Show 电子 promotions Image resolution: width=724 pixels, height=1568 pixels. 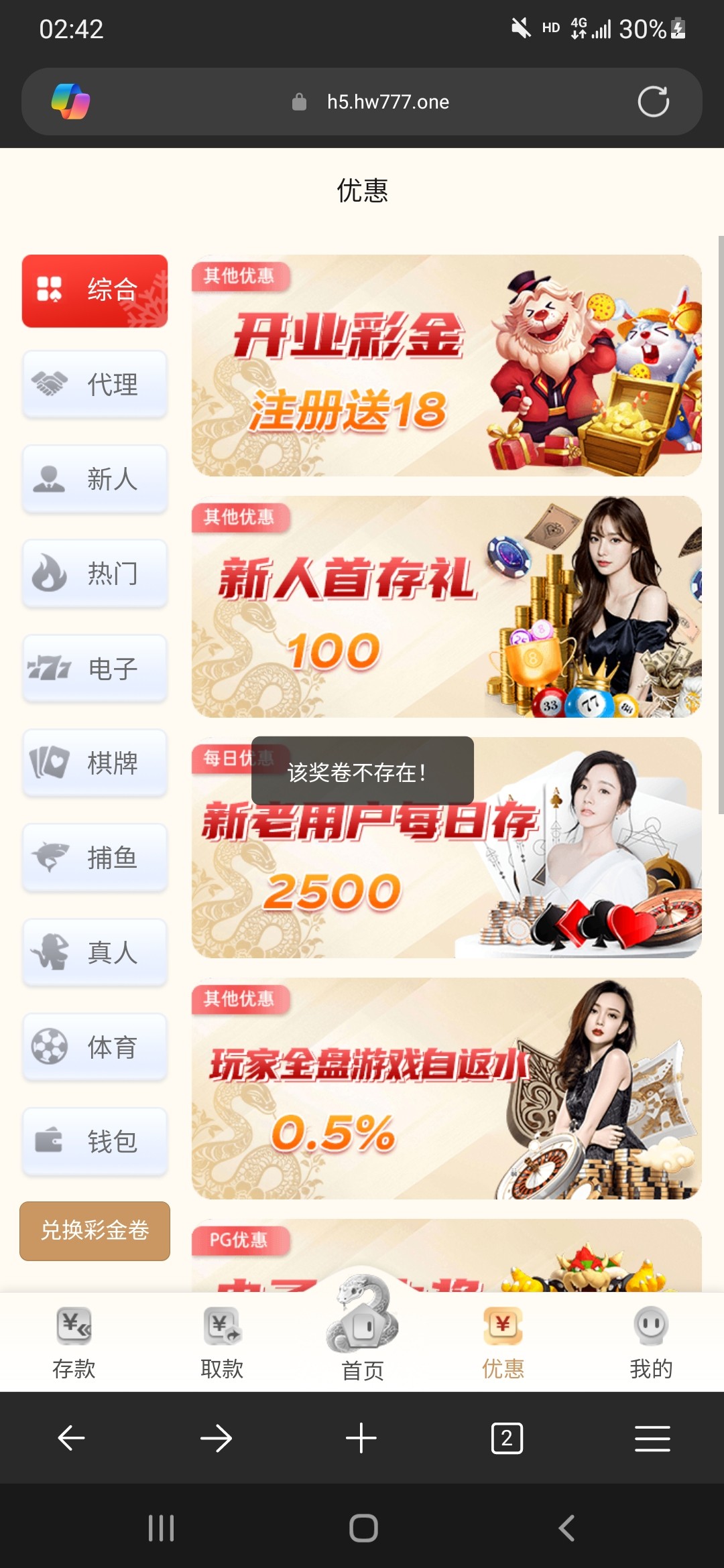pos(95,668)
